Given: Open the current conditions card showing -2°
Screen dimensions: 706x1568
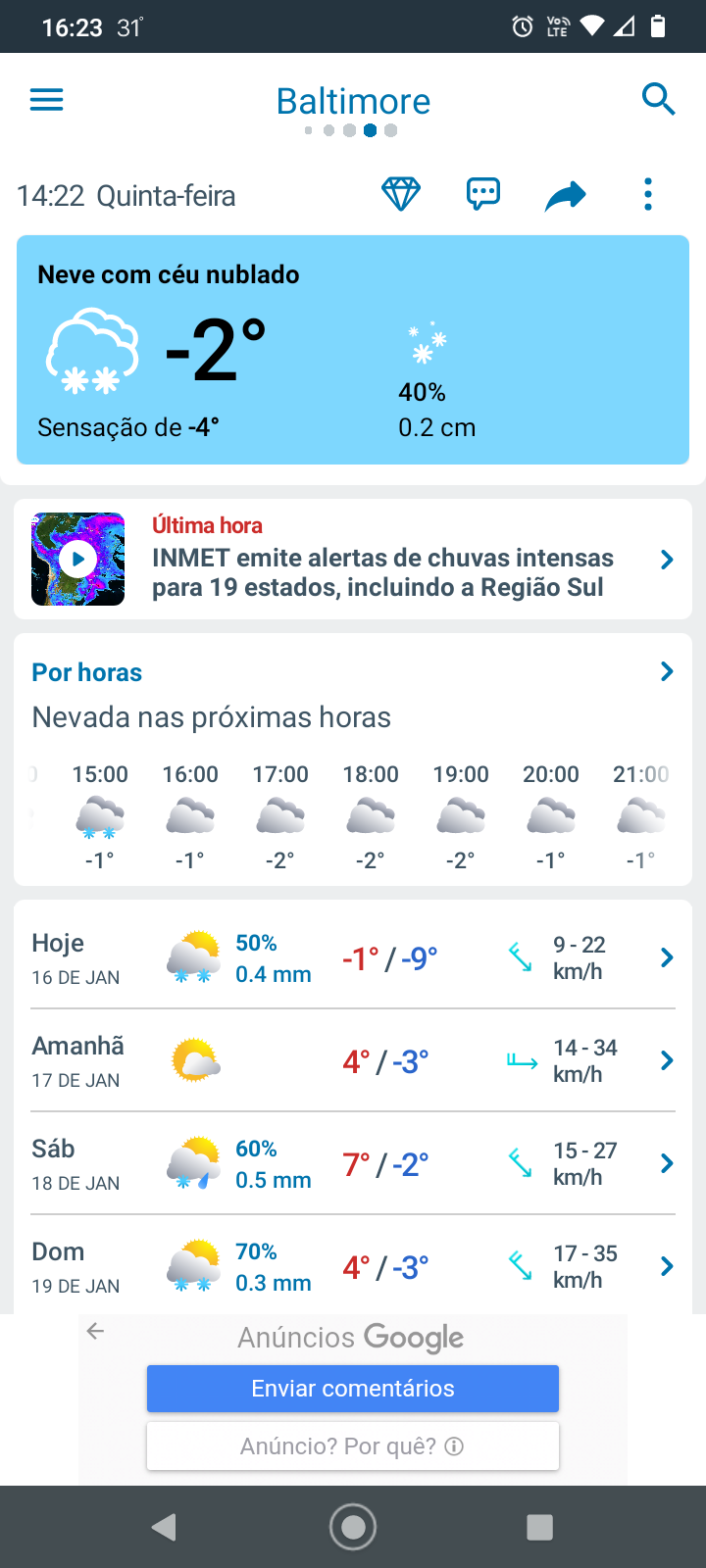Looking at the screenshot, I should (353, 350).
